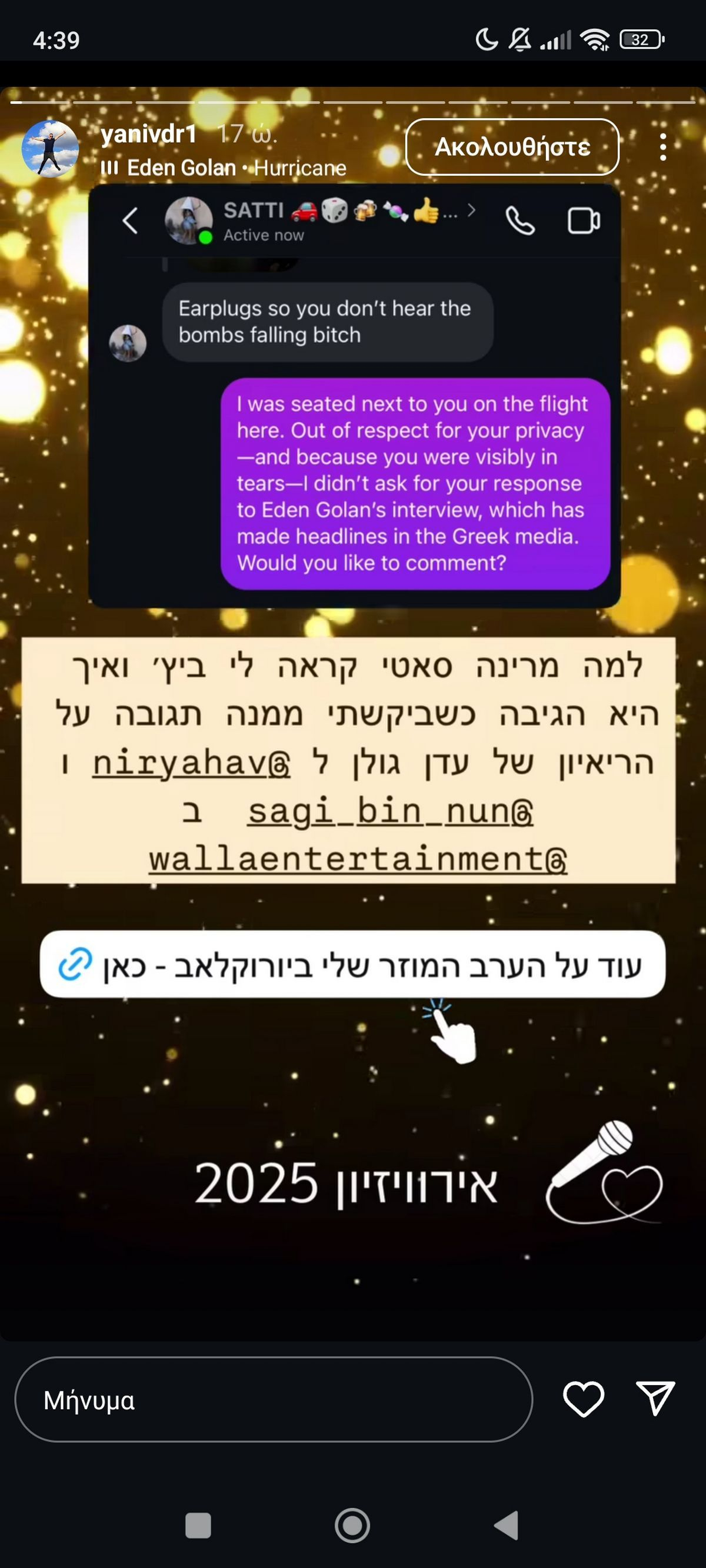Tap the Μήνυμα message field
The height and width of the screenshot is (1568, 706).
tap(273, 1400)
